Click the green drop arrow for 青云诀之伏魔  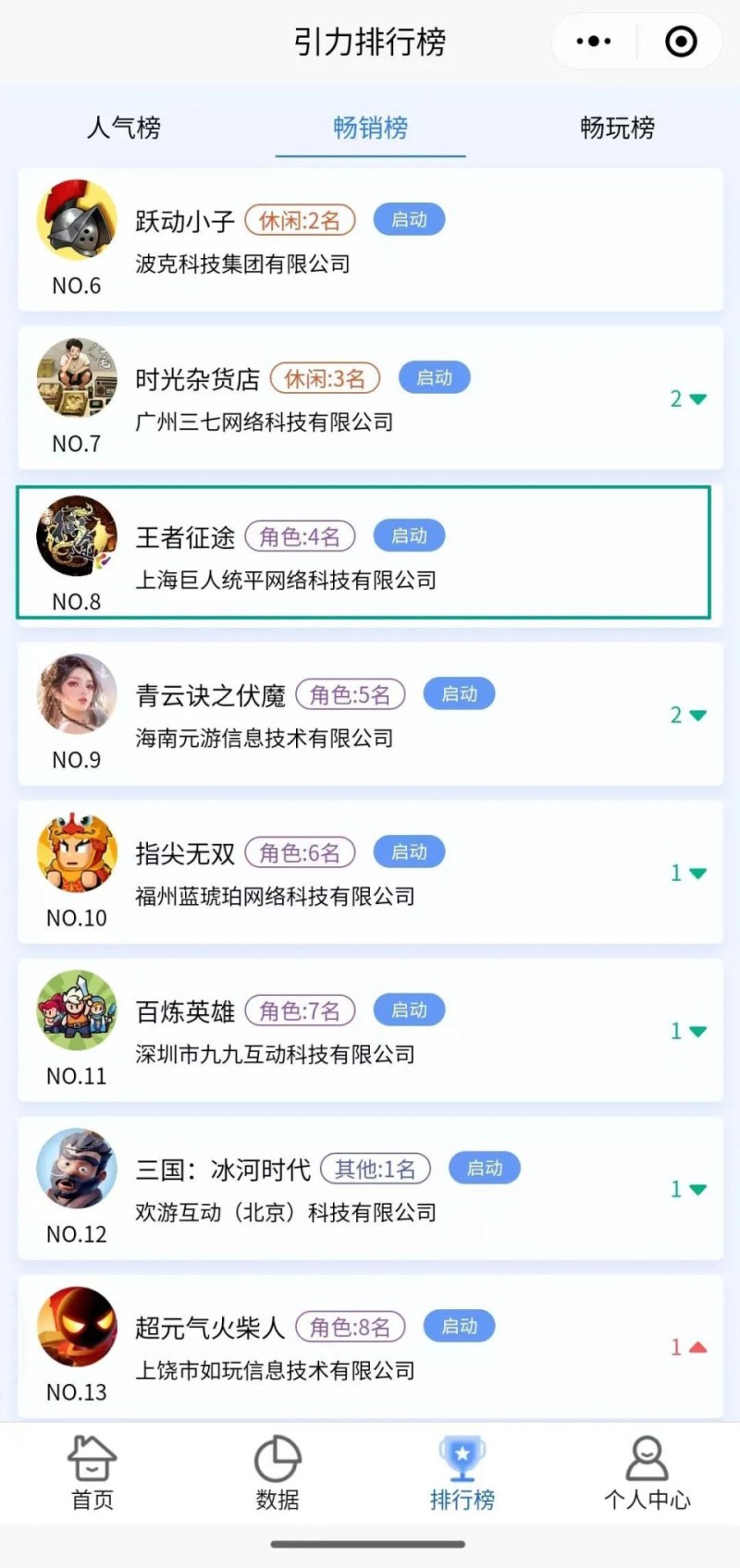pos(688,715)
